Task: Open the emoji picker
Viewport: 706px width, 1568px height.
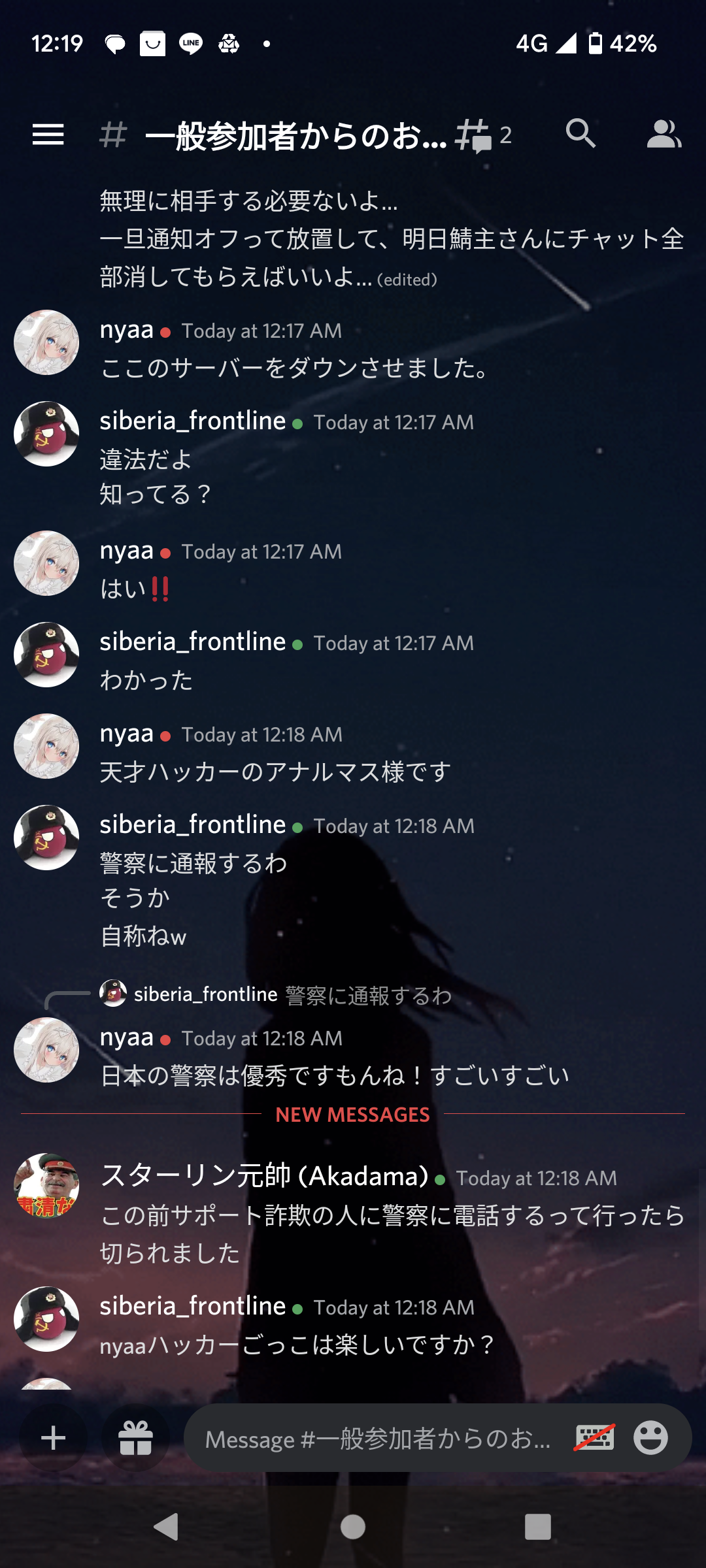Action: pos(650,1438)
